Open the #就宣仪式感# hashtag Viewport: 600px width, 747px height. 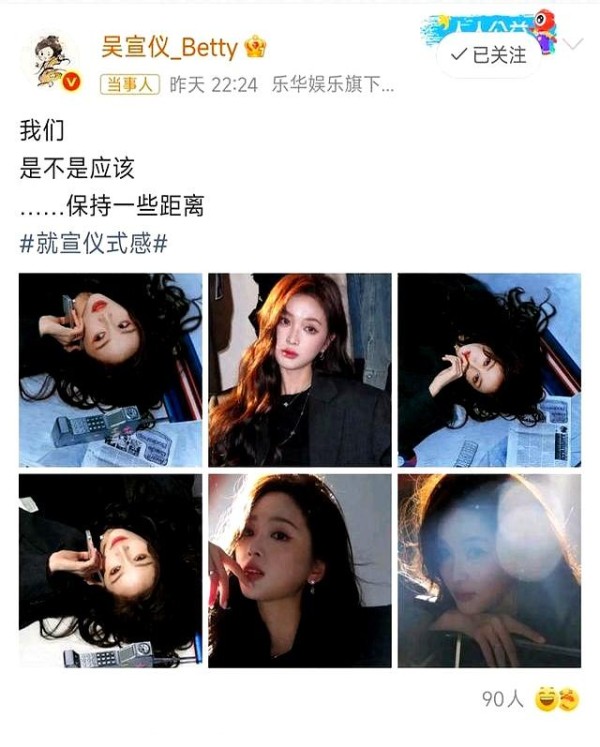point(93,245)
